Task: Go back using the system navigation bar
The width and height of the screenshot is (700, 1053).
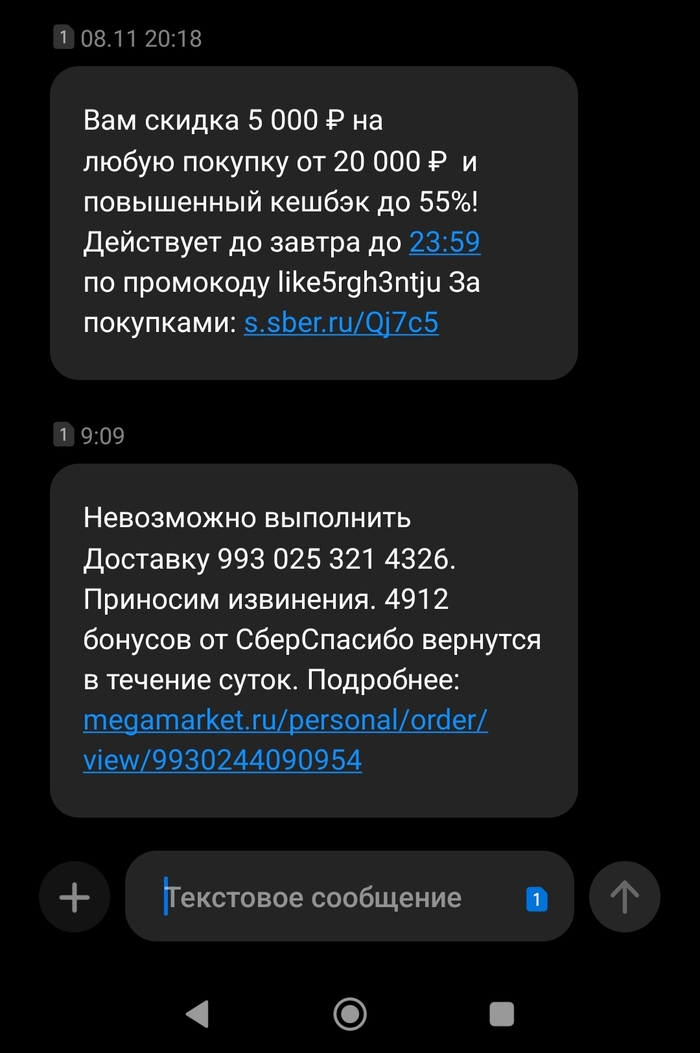Action: pos(197,1014)
